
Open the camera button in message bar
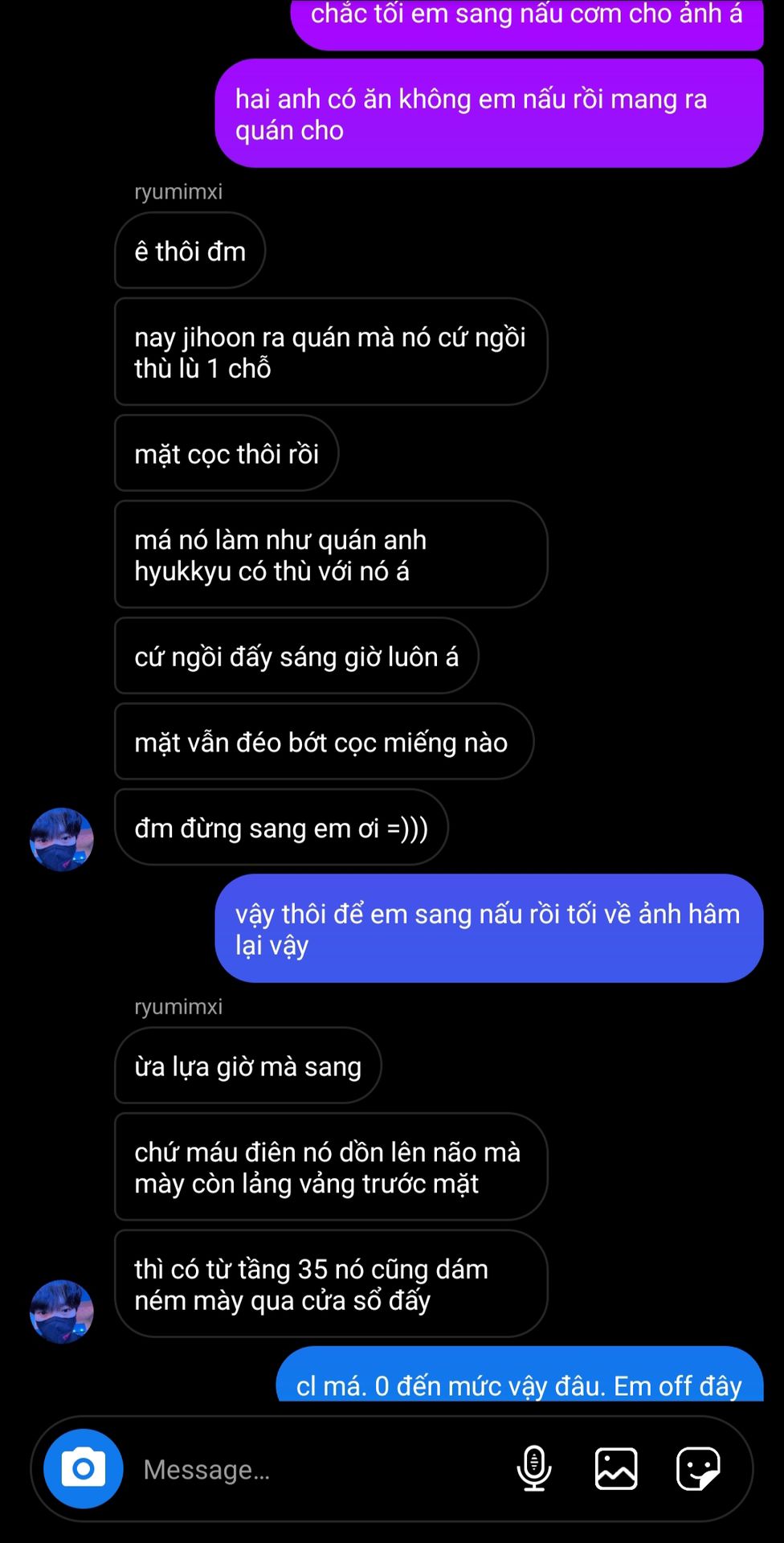tap(84, 1469)
